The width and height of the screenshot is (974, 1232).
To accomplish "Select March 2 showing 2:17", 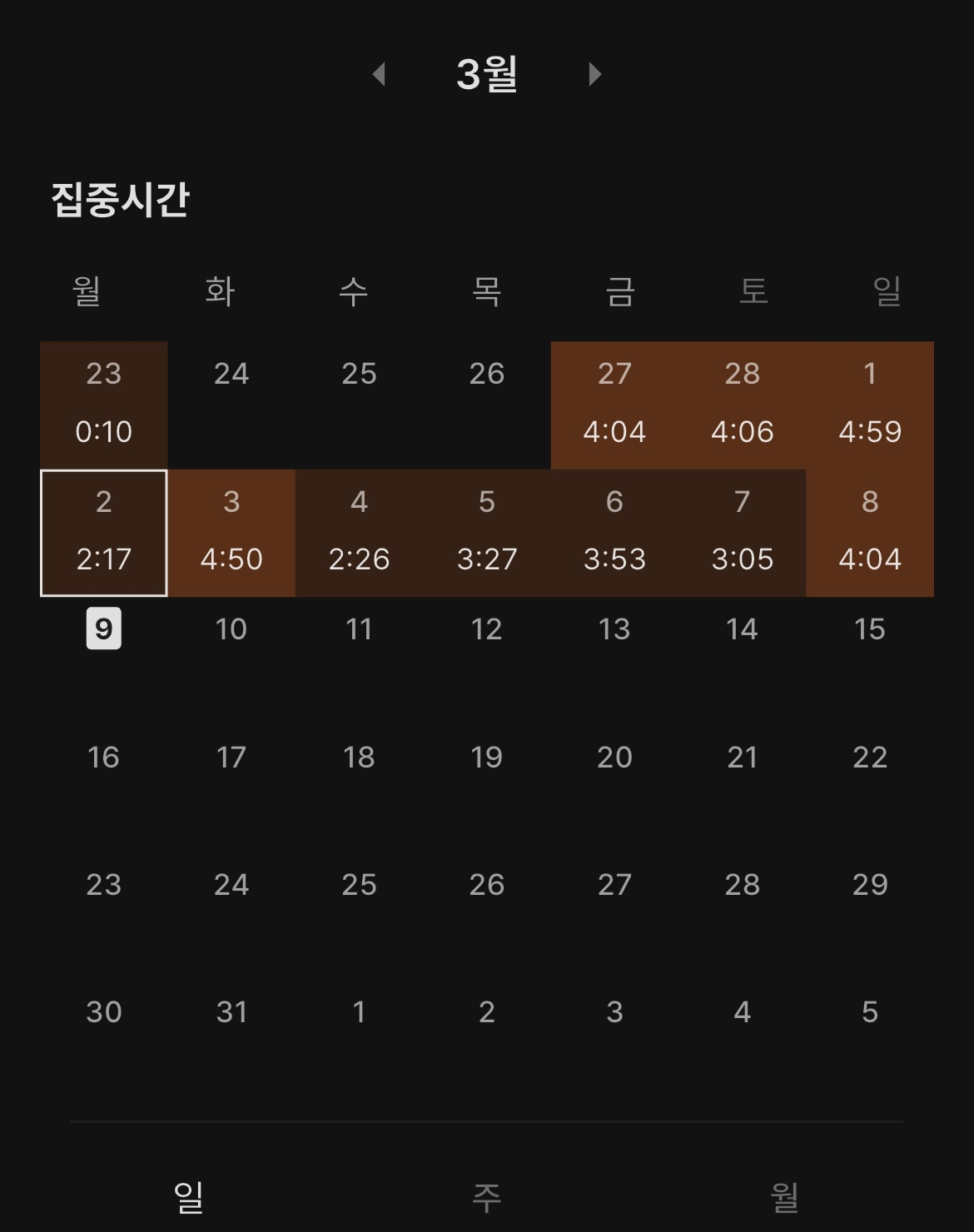I will [104, 533].
